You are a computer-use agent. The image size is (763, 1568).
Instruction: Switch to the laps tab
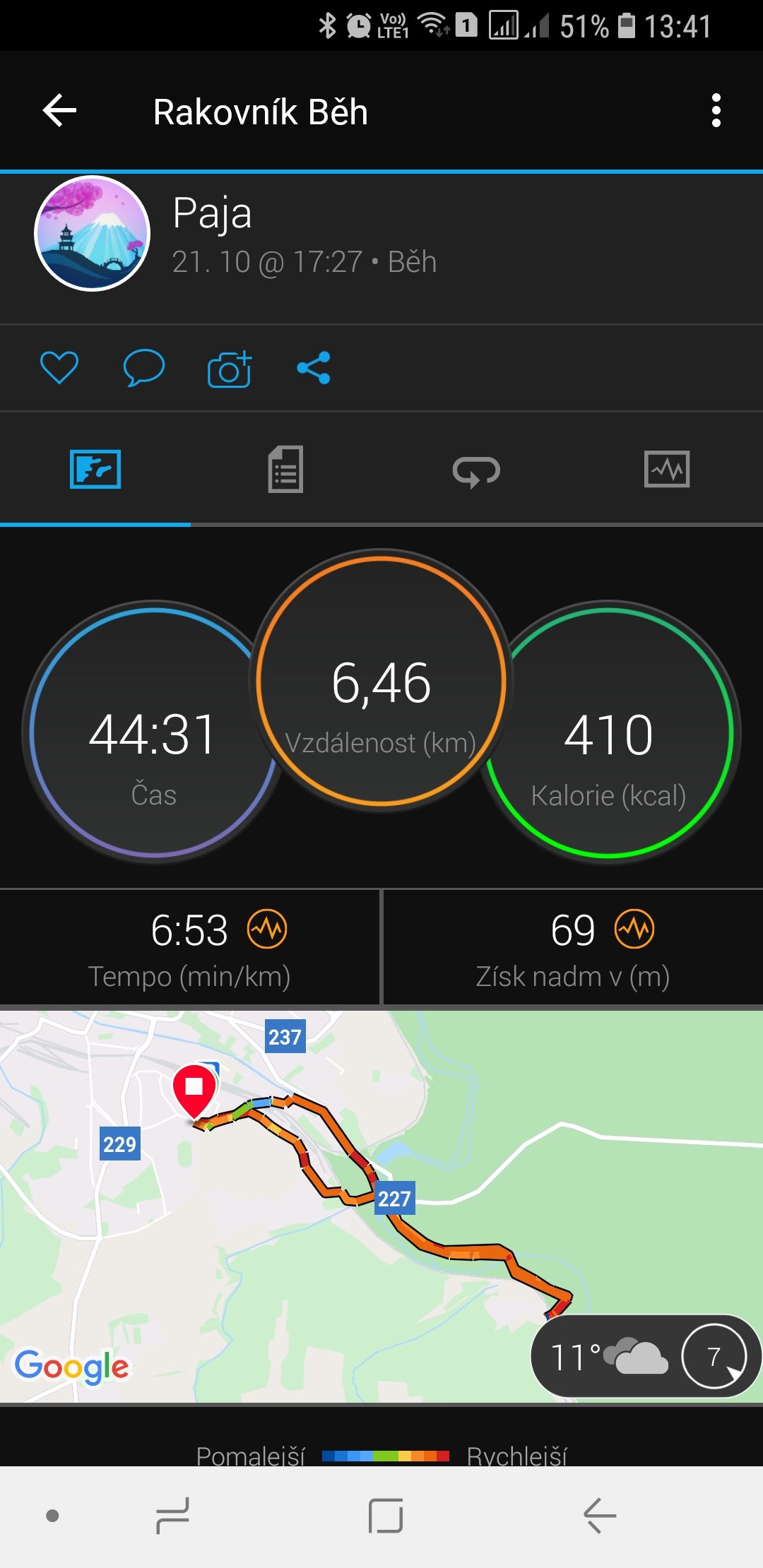pyautogui.click(x=477, y=470)
